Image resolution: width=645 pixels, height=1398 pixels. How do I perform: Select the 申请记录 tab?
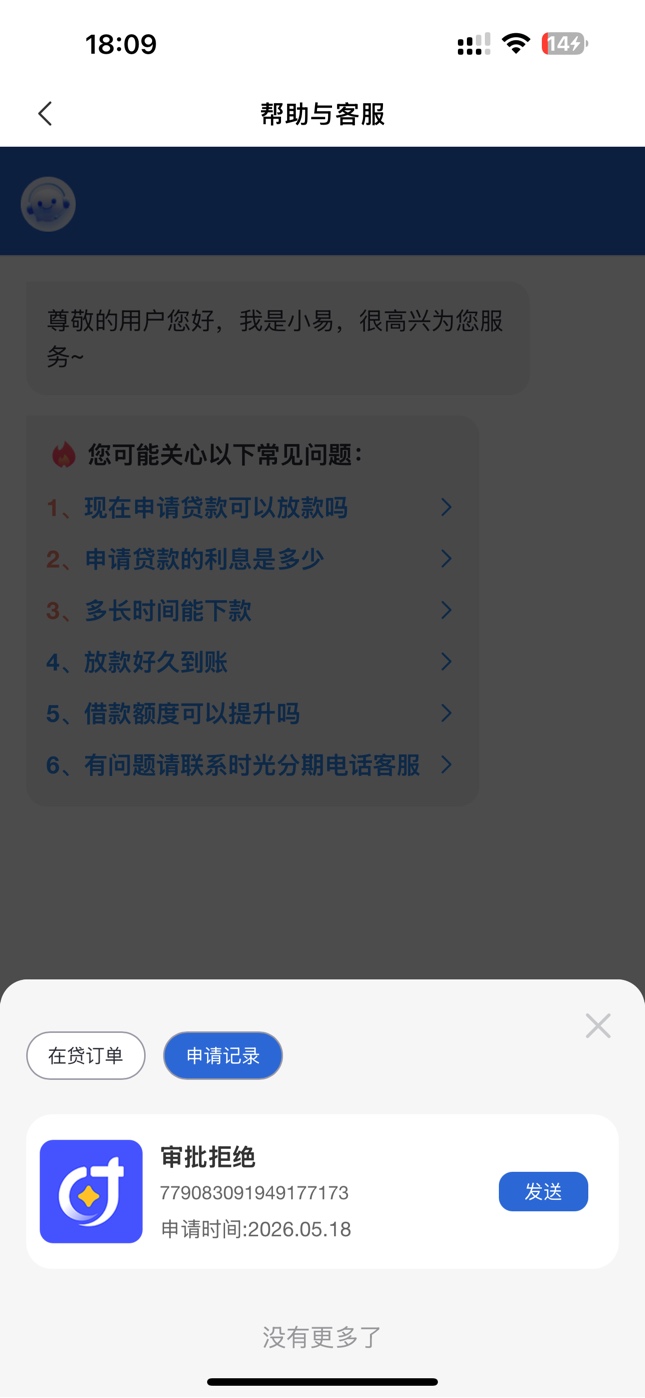click(223, 1056)
